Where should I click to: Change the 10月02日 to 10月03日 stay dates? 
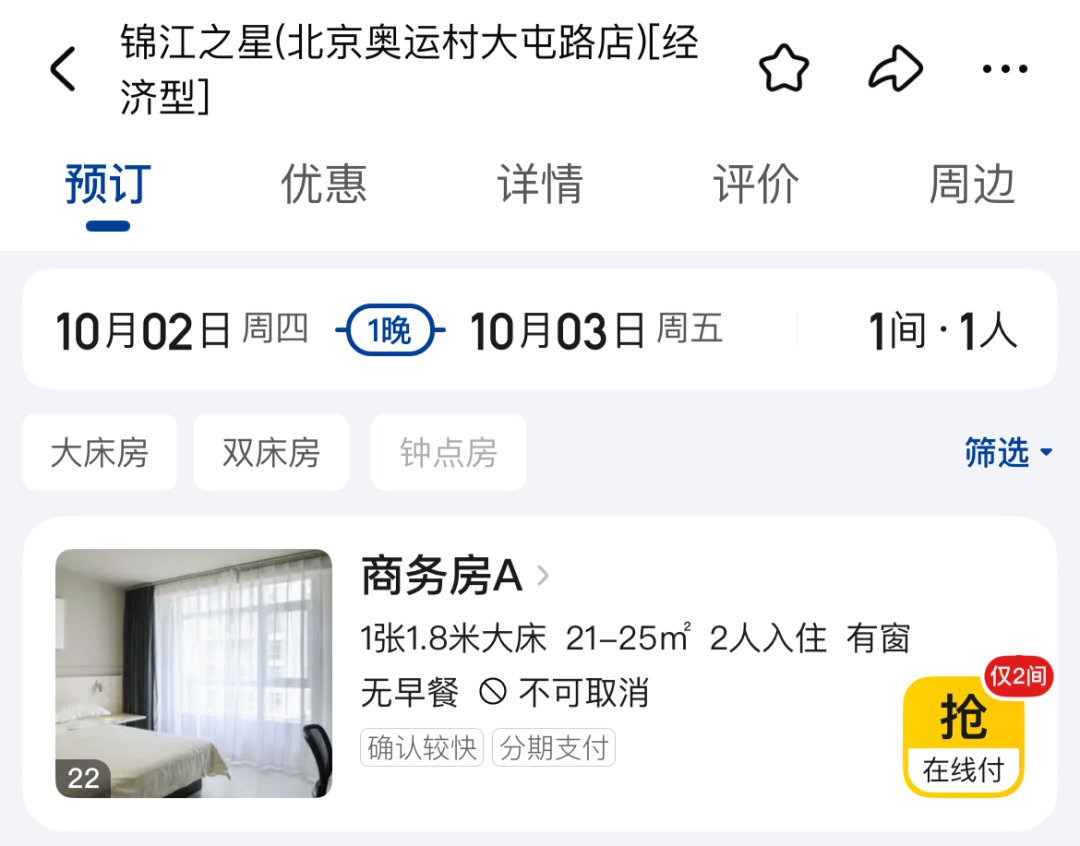390,330
